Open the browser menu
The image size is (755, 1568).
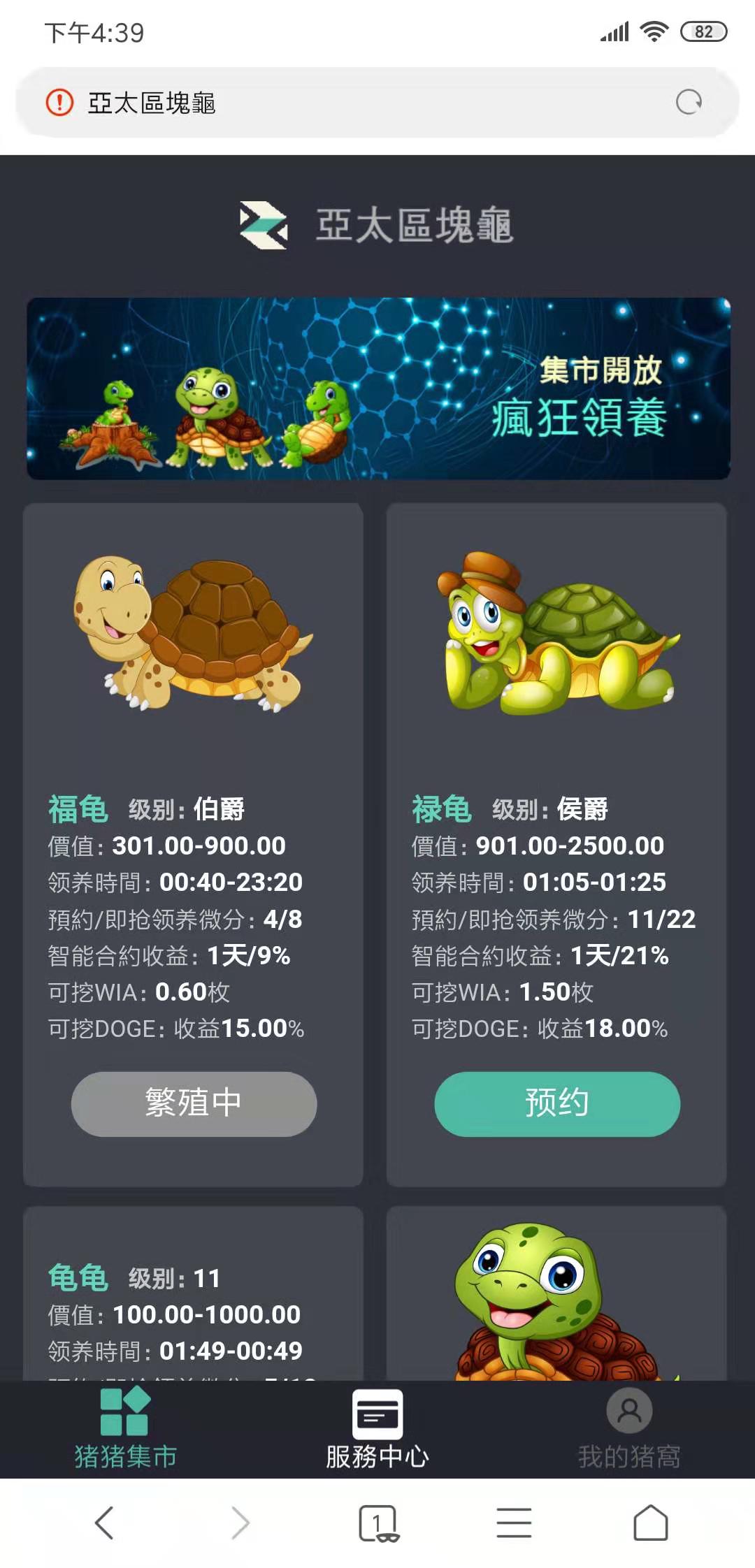514,1523
